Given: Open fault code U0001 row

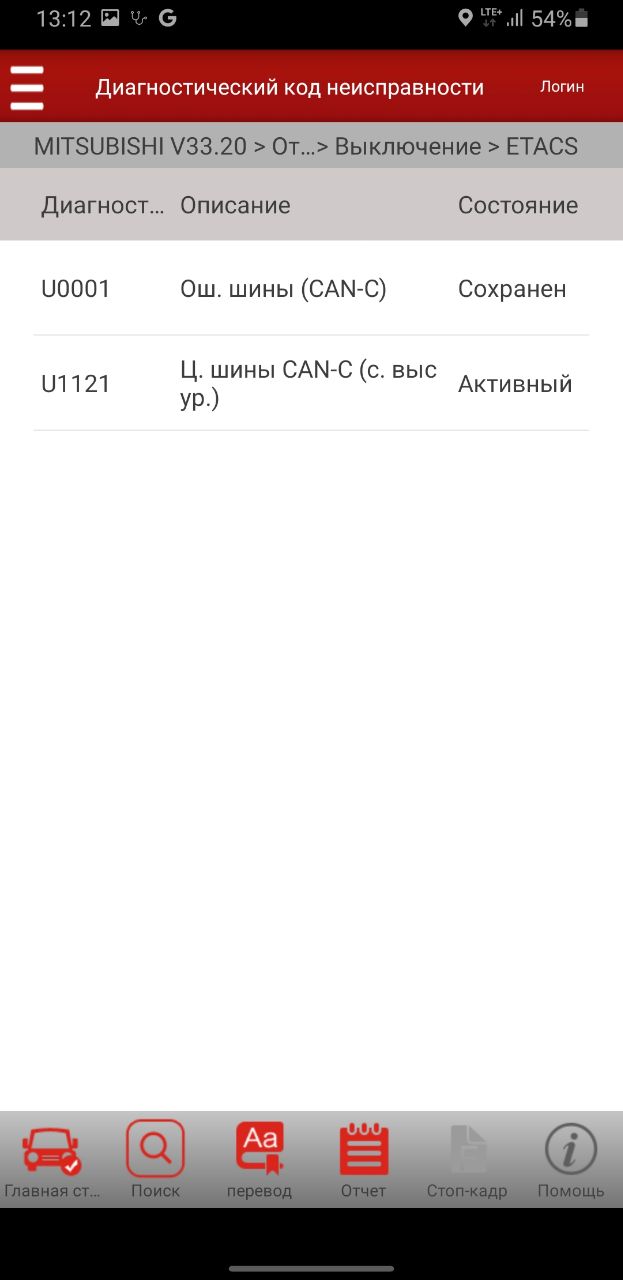Looking at the screenshot, I should click(311, 289).
